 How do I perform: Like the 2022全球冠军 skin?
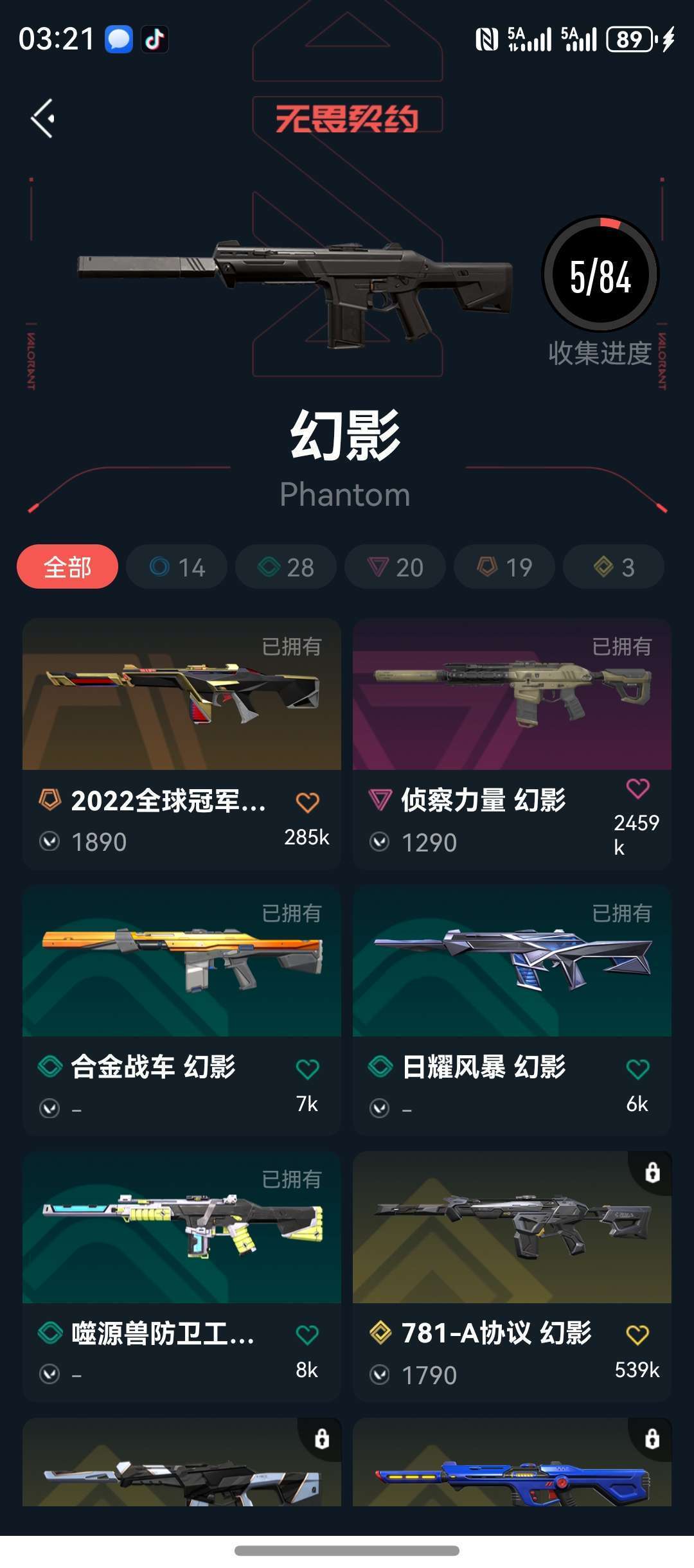307,802
